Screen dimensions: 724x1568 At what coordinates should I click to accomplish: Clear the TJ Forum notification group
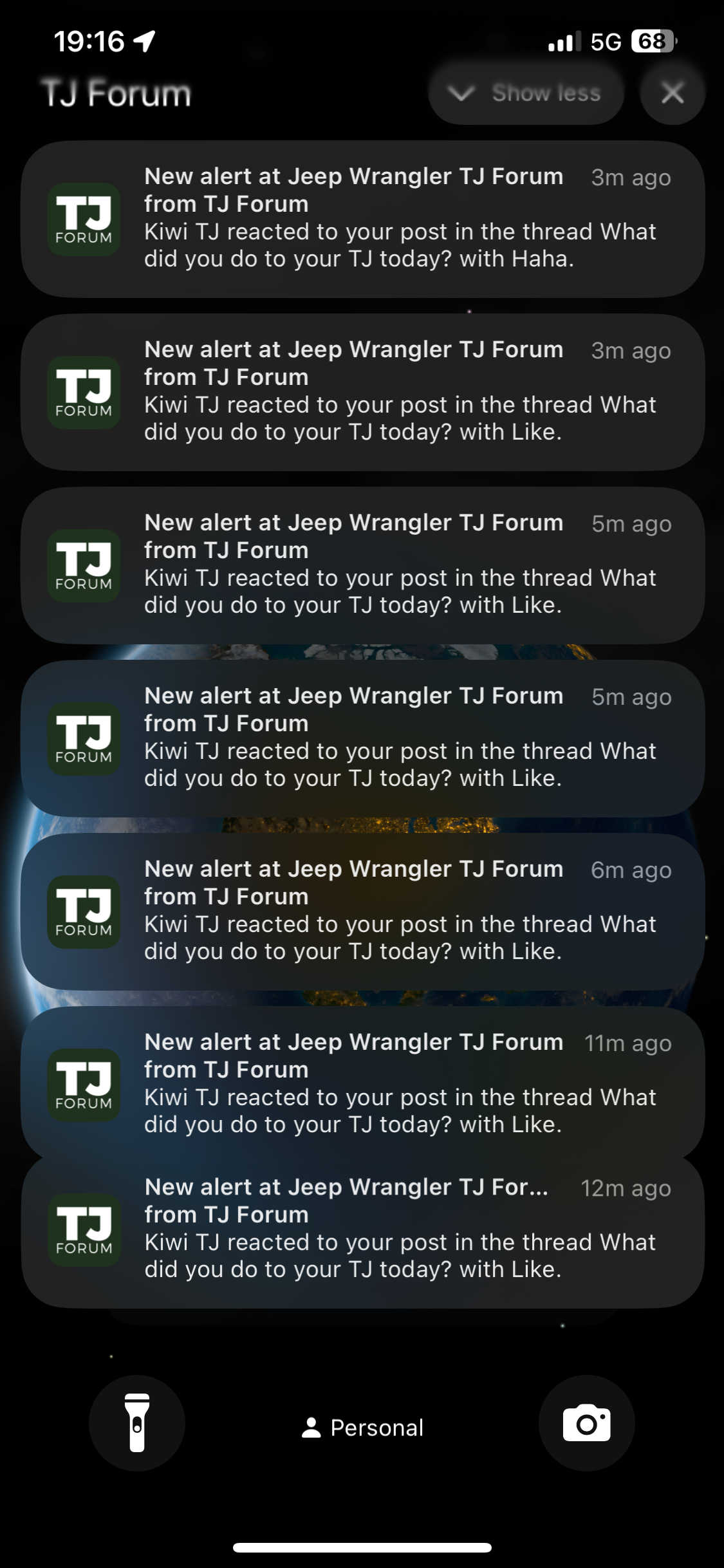[672, 93]
